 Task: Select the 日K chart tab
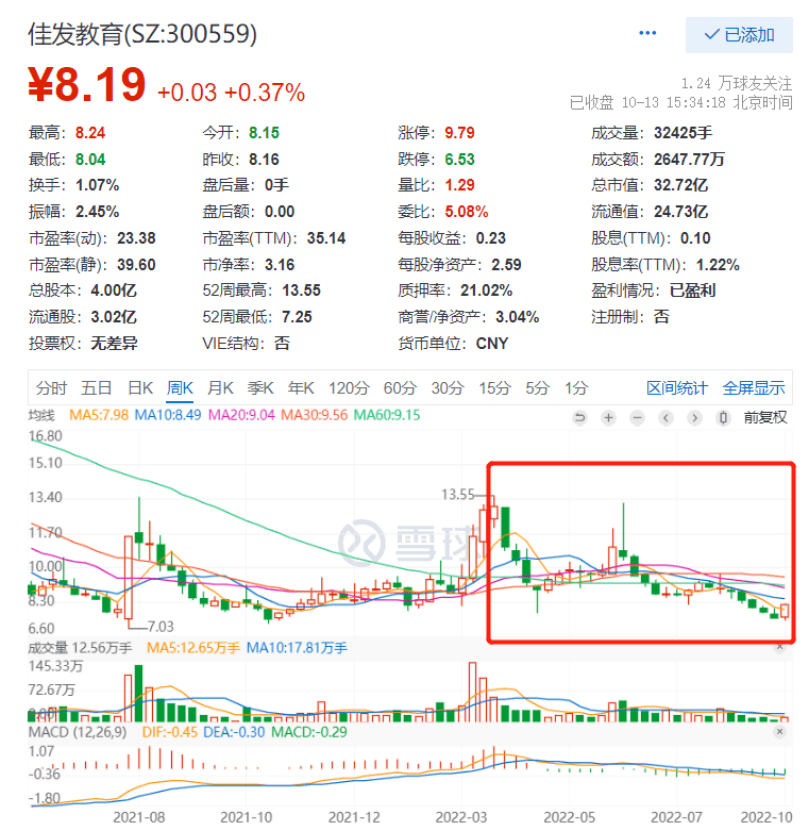tap(140, 388)
